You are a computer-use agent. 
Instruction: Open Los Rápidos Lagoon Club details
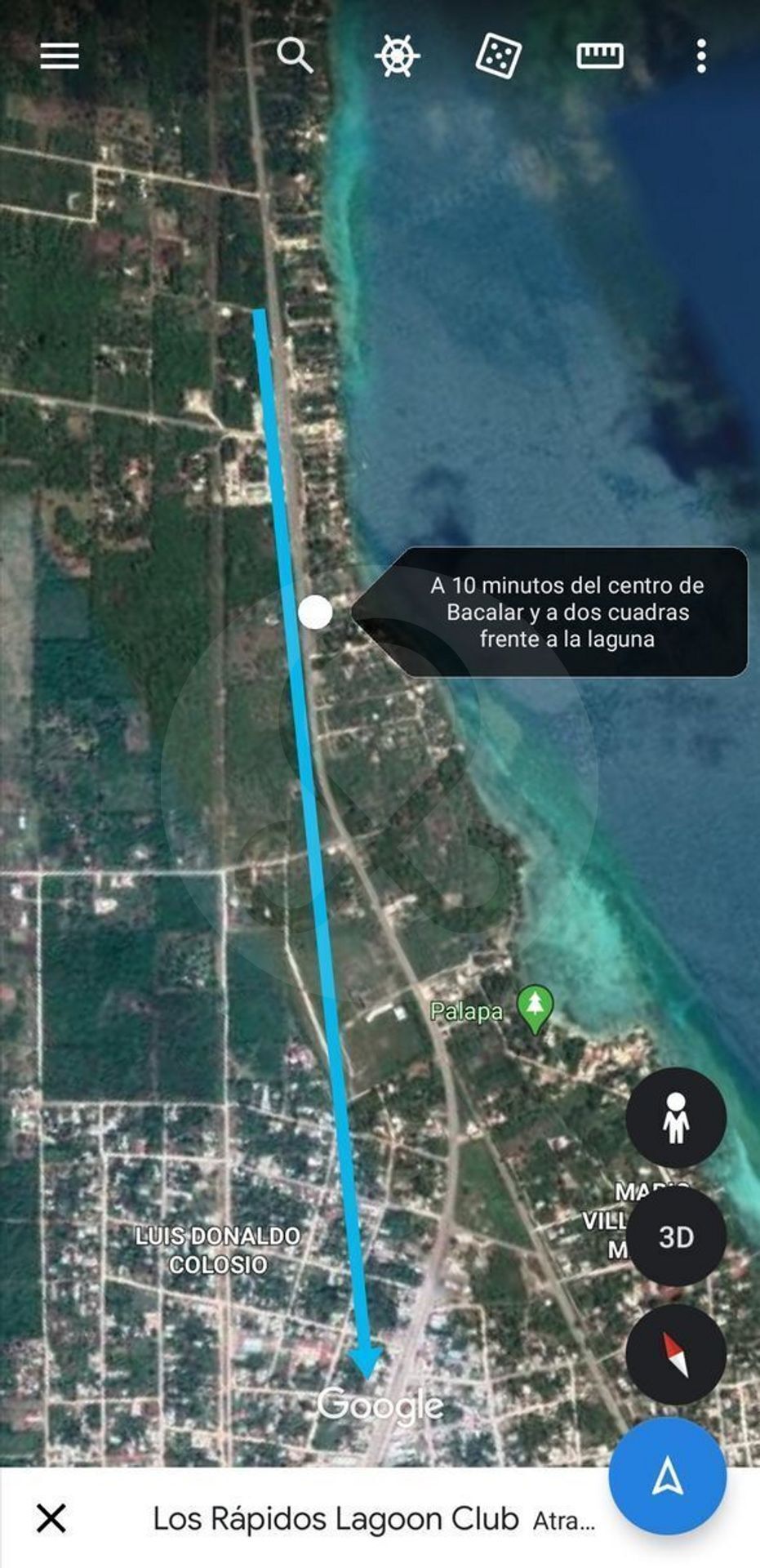336,1519
